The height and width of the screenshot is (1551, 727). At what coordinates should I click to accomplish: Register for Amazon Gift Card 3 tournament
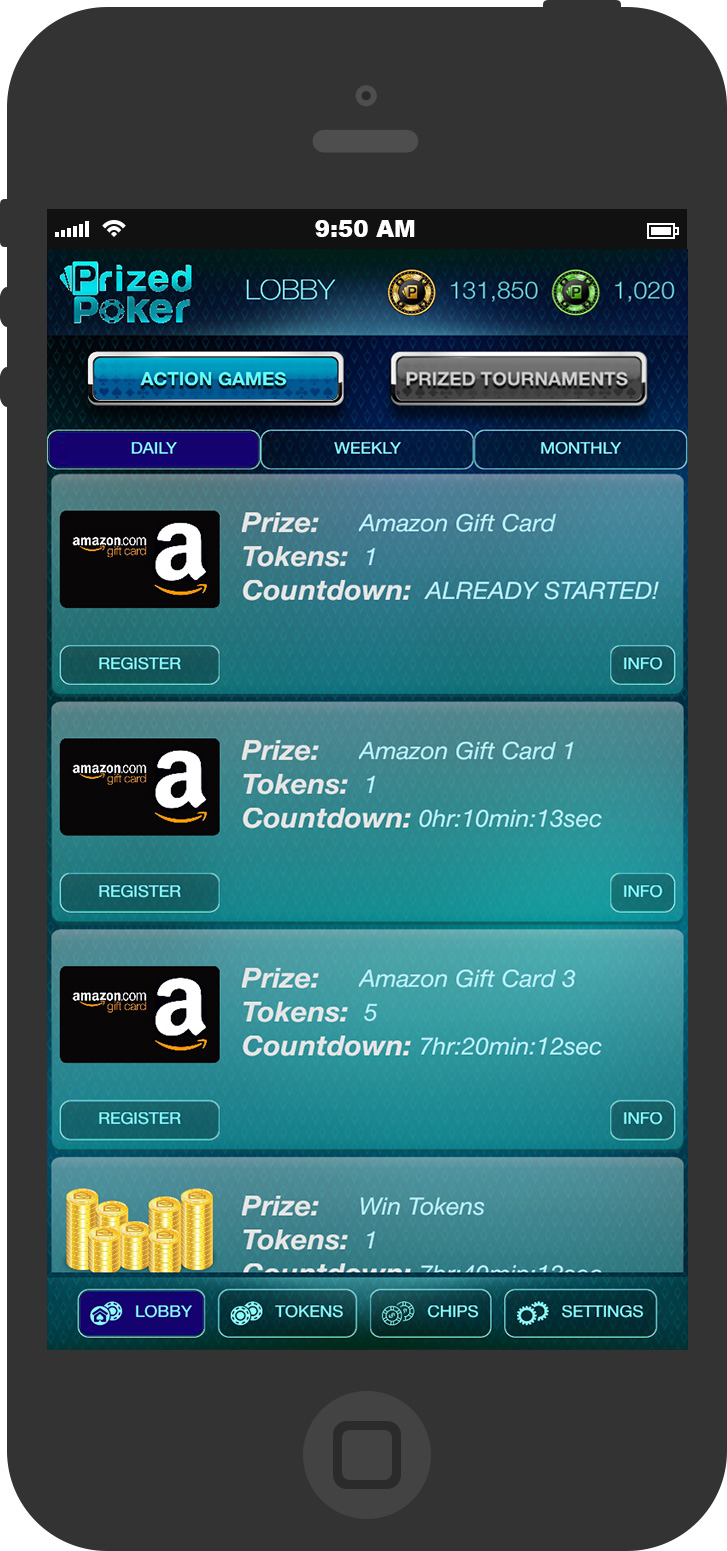tap(139, 1119)
